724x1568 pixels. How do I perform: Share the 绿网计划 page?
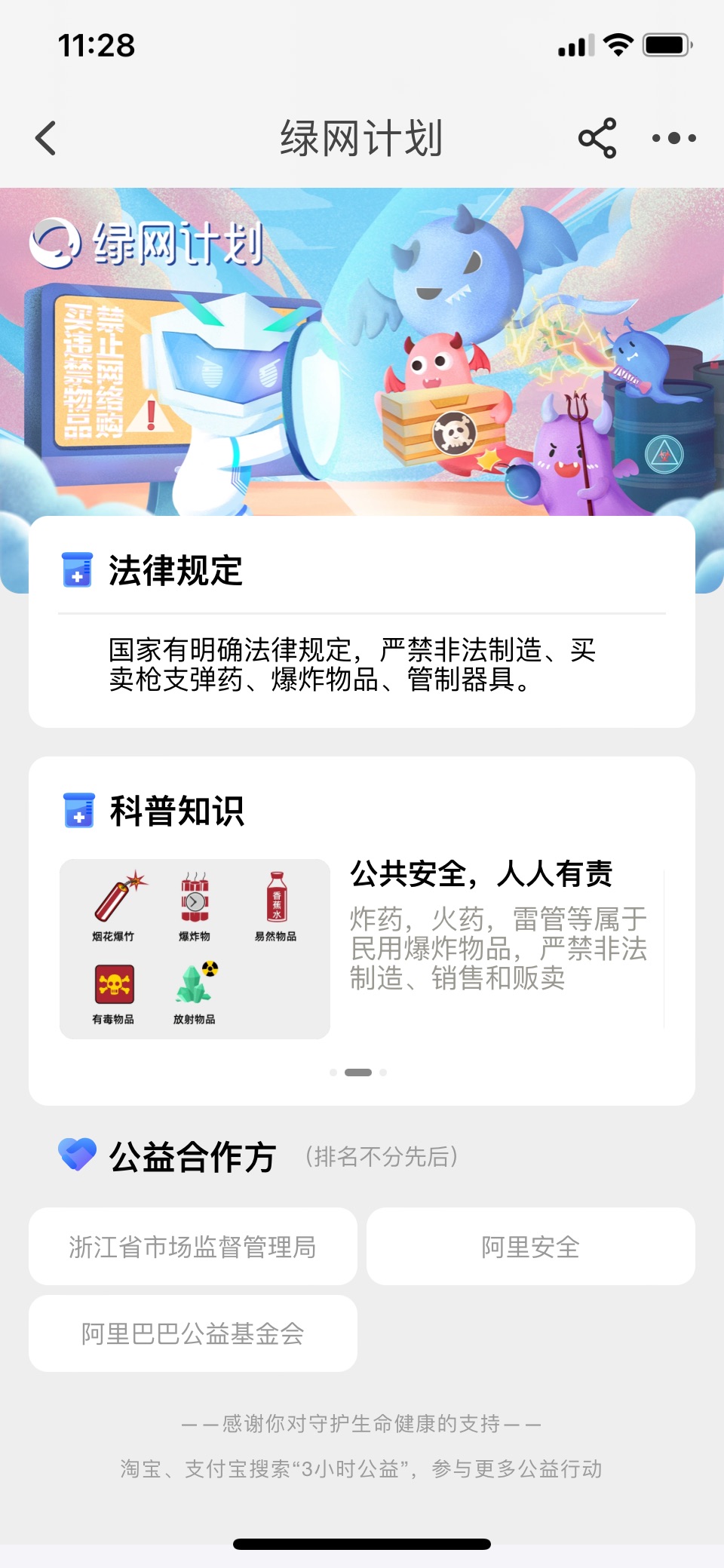597,139
